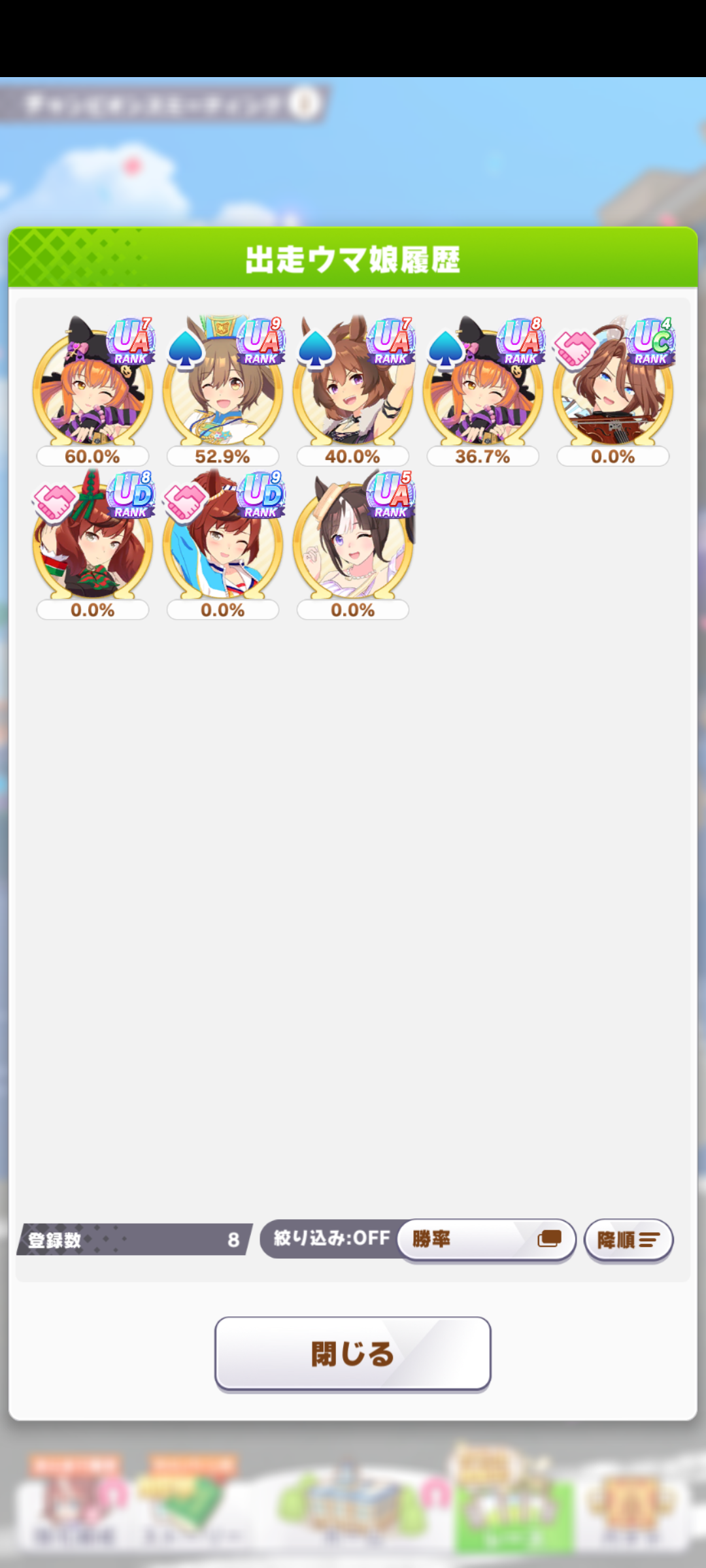Open the UC rank character with violin
This screenshot has height=1568, width=706.
coord(613,390)
